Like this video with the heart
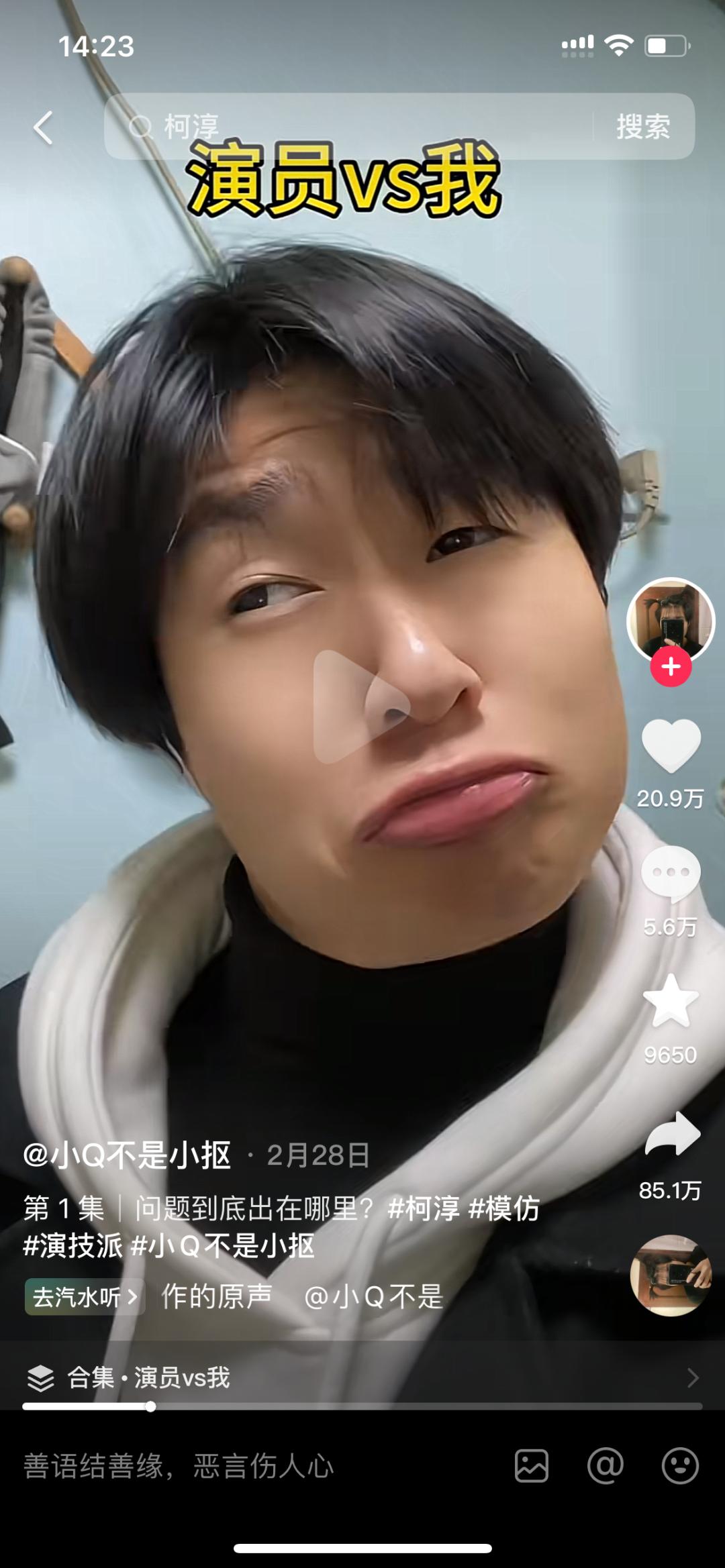This screenshot has width=725, height=1568. [671, 745]
